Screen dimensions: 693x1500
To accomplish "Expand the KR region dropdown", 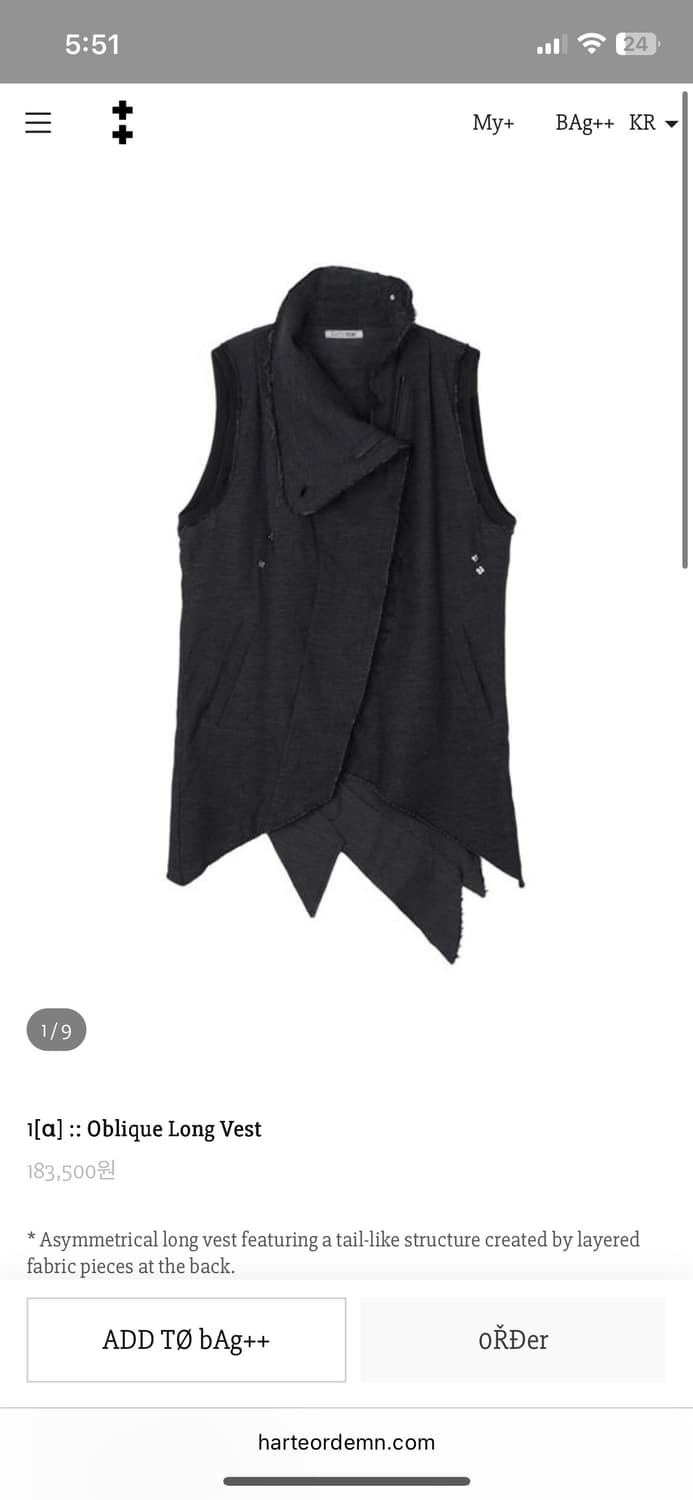I will tap(653, 123).
